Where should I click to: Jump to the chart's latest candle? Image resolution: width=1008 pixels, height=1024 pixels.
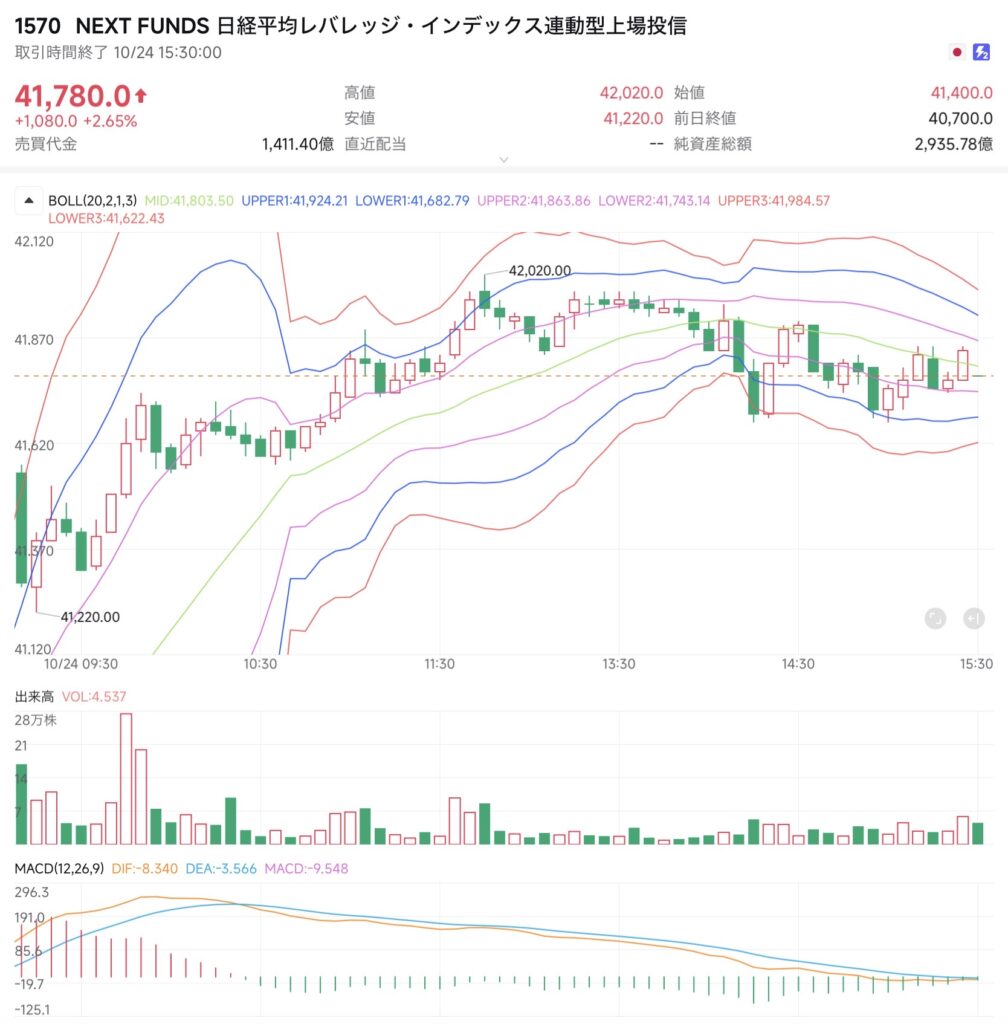pos(973,618)
